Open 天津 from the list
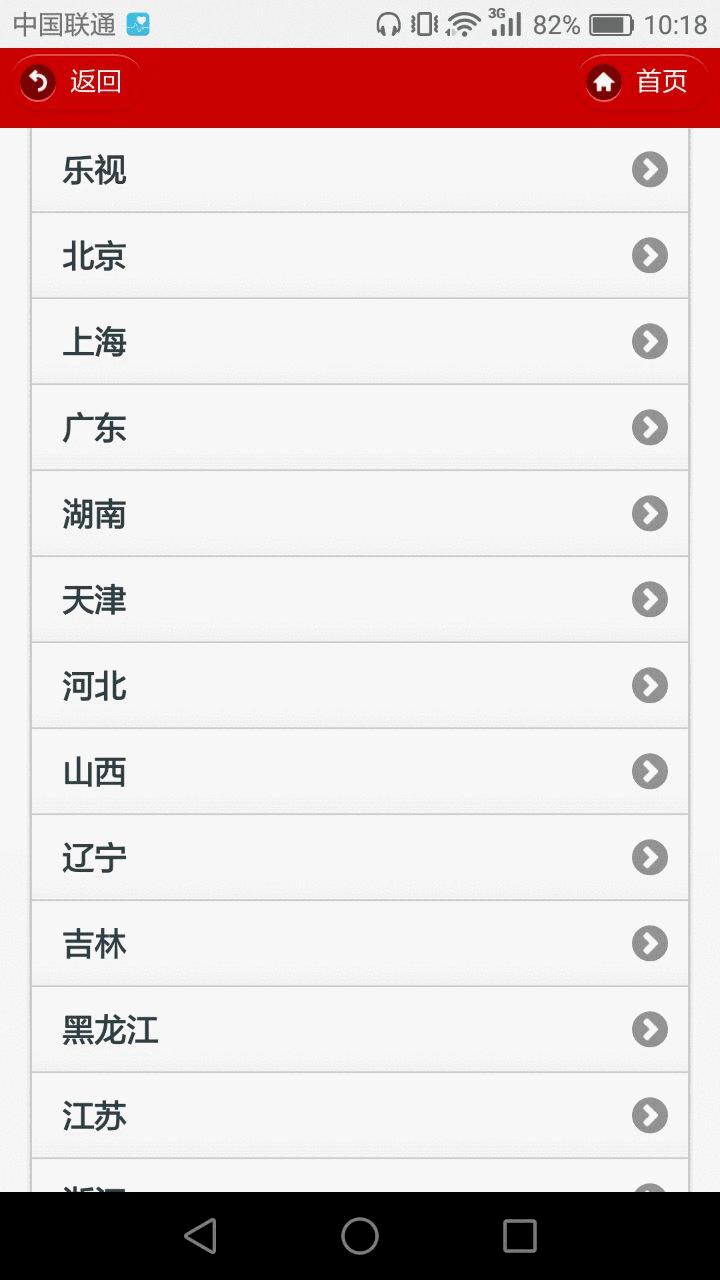Viewport: 720px width, 1280px height. (360, 600)
